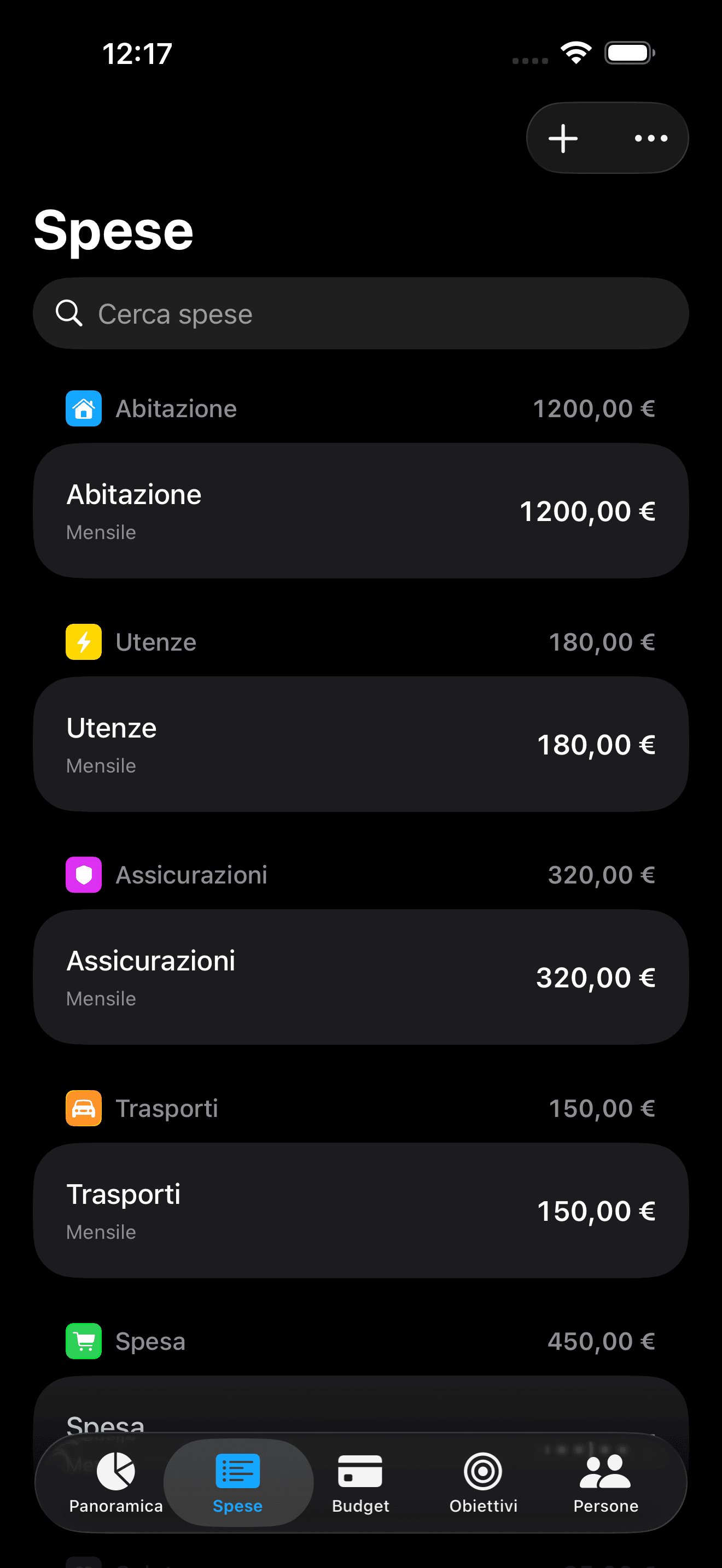
Task: Add a new expense with the plus button
Action: tap(562, 138)
